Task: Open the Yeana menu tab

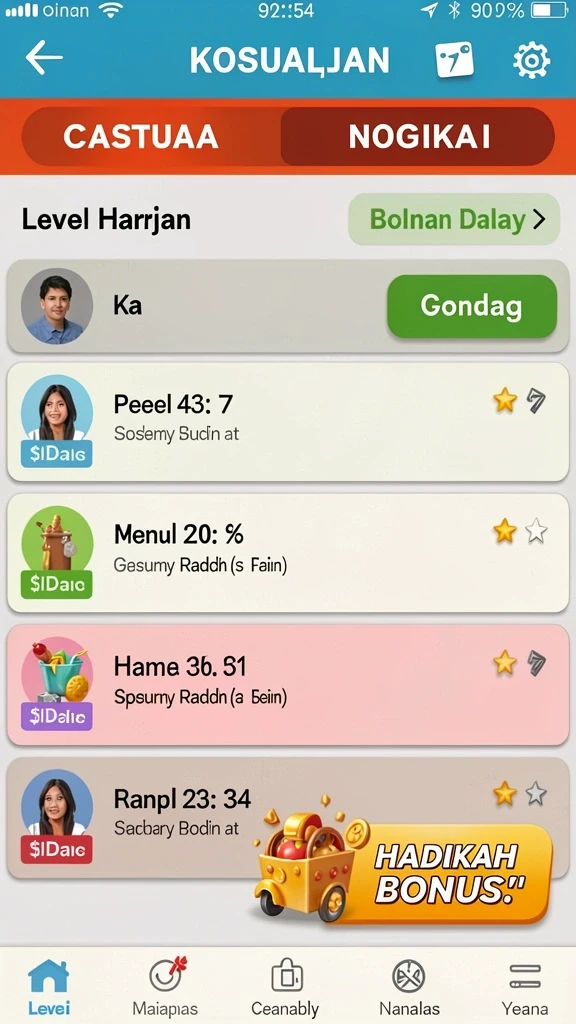Action: tap(525, 985)
